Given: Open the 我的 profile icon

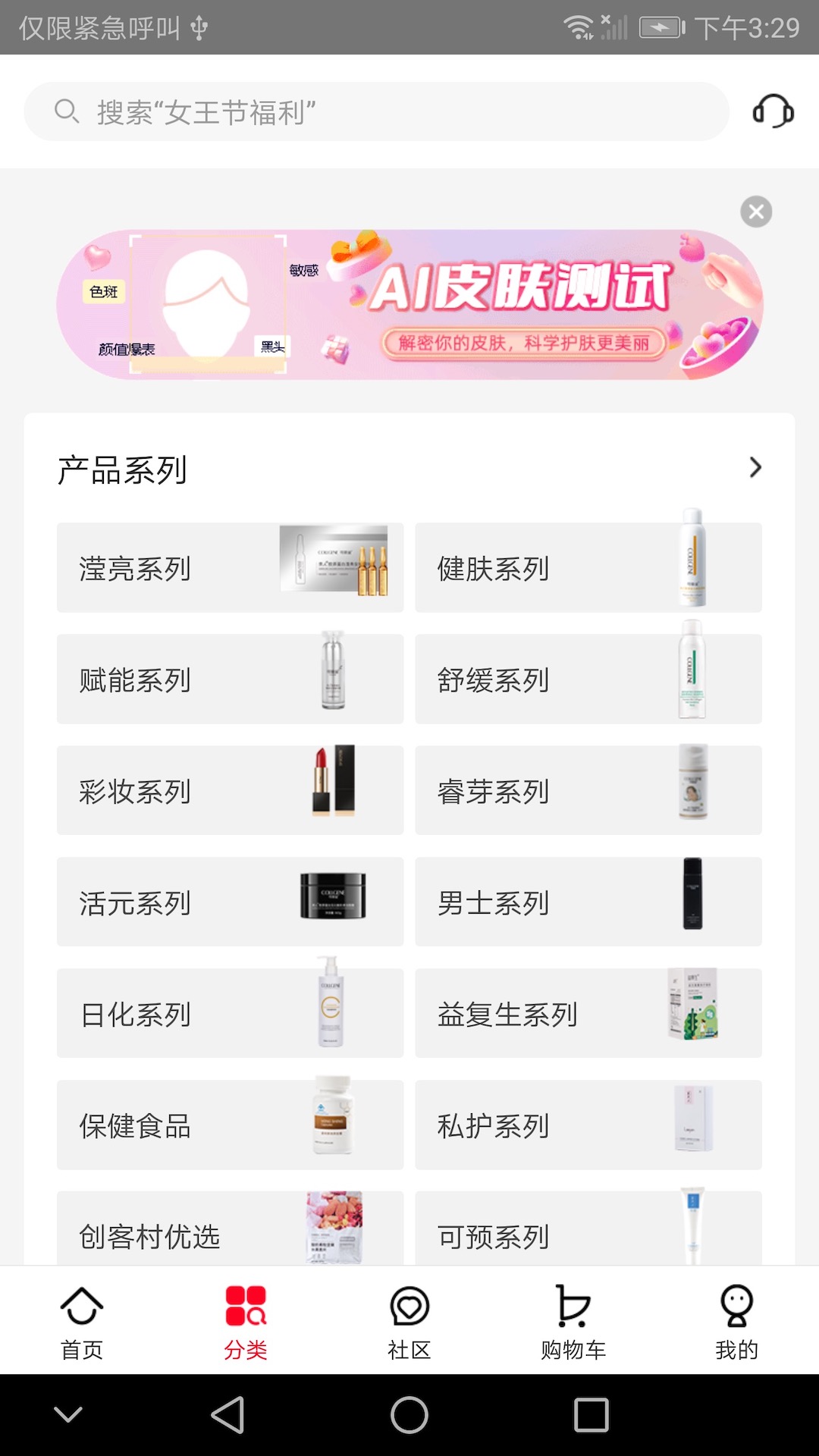Looking at the screenshot, I should (735, 1306).
